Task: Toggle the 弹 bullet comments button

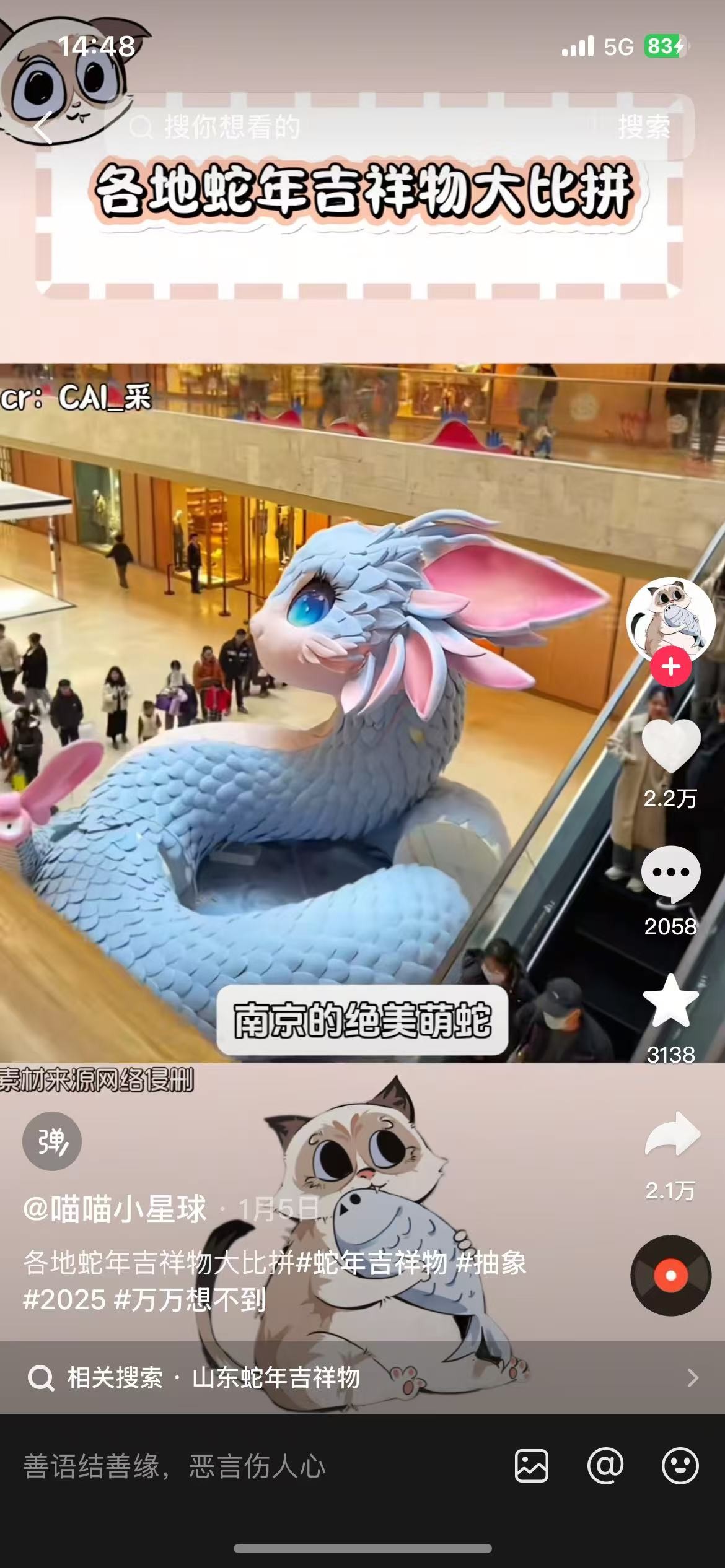Action: (x=52, y=1141)
